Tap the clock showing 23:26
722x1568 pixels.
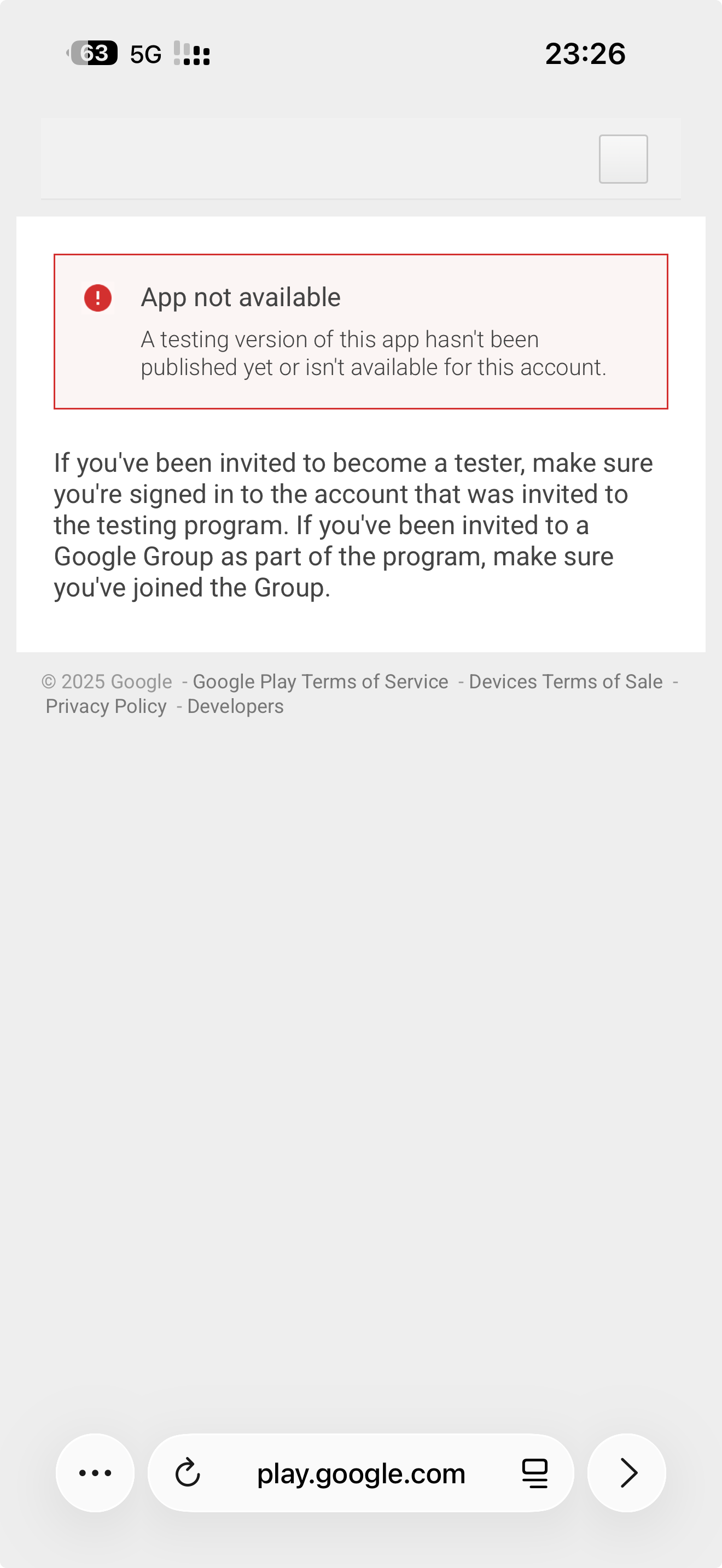click(x=586, y=54)
